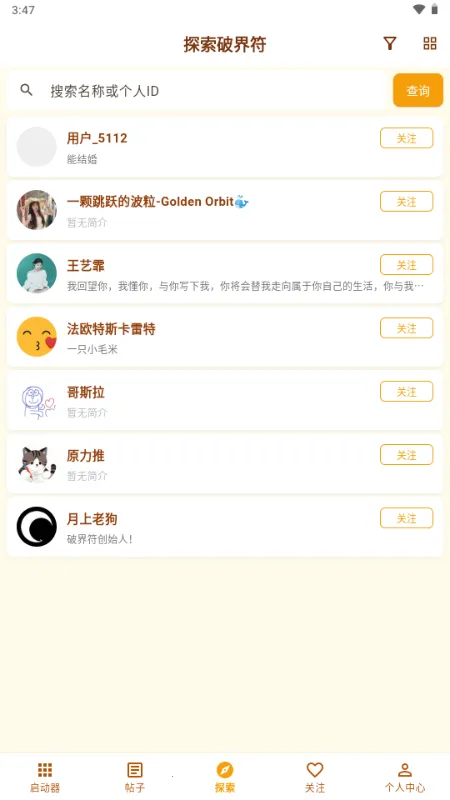The height and width of the screenshot is (800, 450).
Task: Go to the 帖子 tab
Action: (135, 777)
